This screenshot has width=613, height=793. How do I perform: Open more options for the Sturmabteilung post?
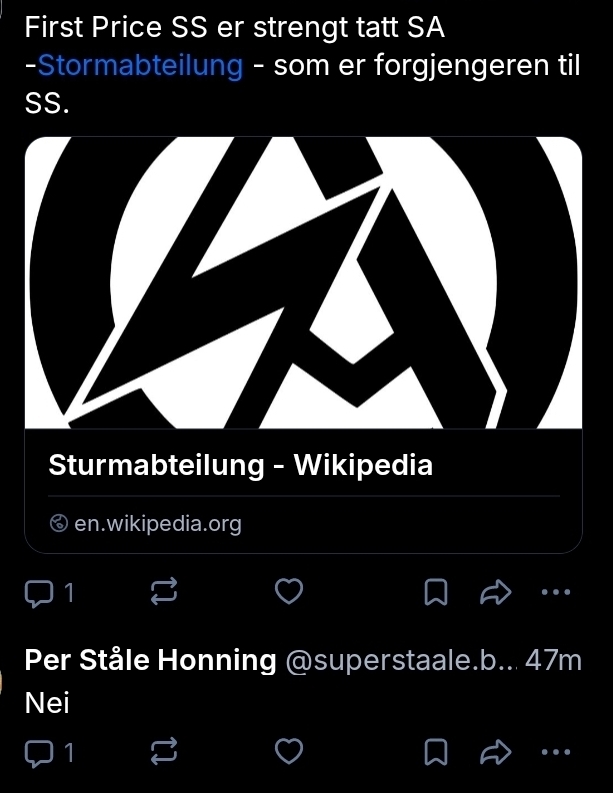coord(553,593)
